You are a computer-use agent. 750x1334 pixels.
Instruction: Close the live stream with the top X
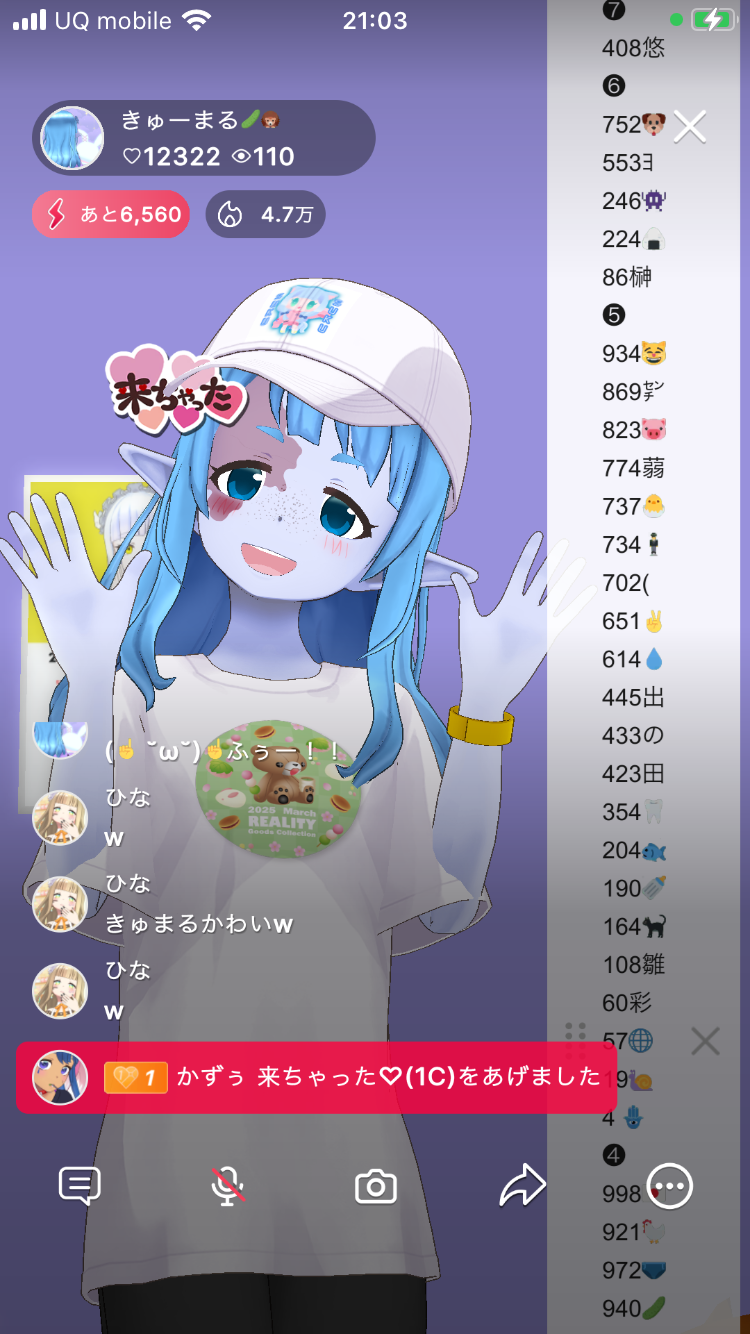click(690, 127)
